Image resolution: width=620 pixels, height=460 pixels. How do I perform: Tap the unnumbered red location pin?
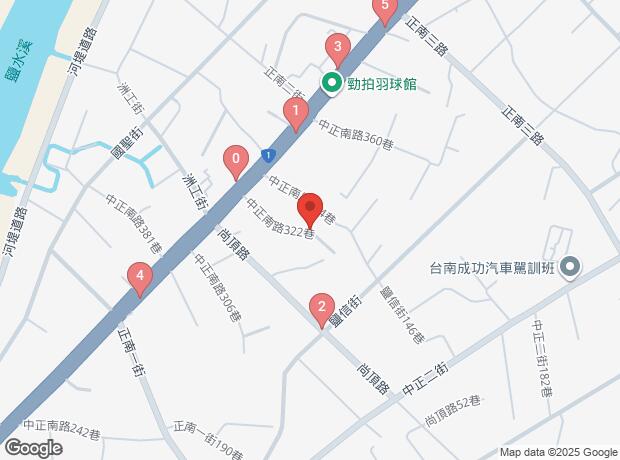(309, 207)
